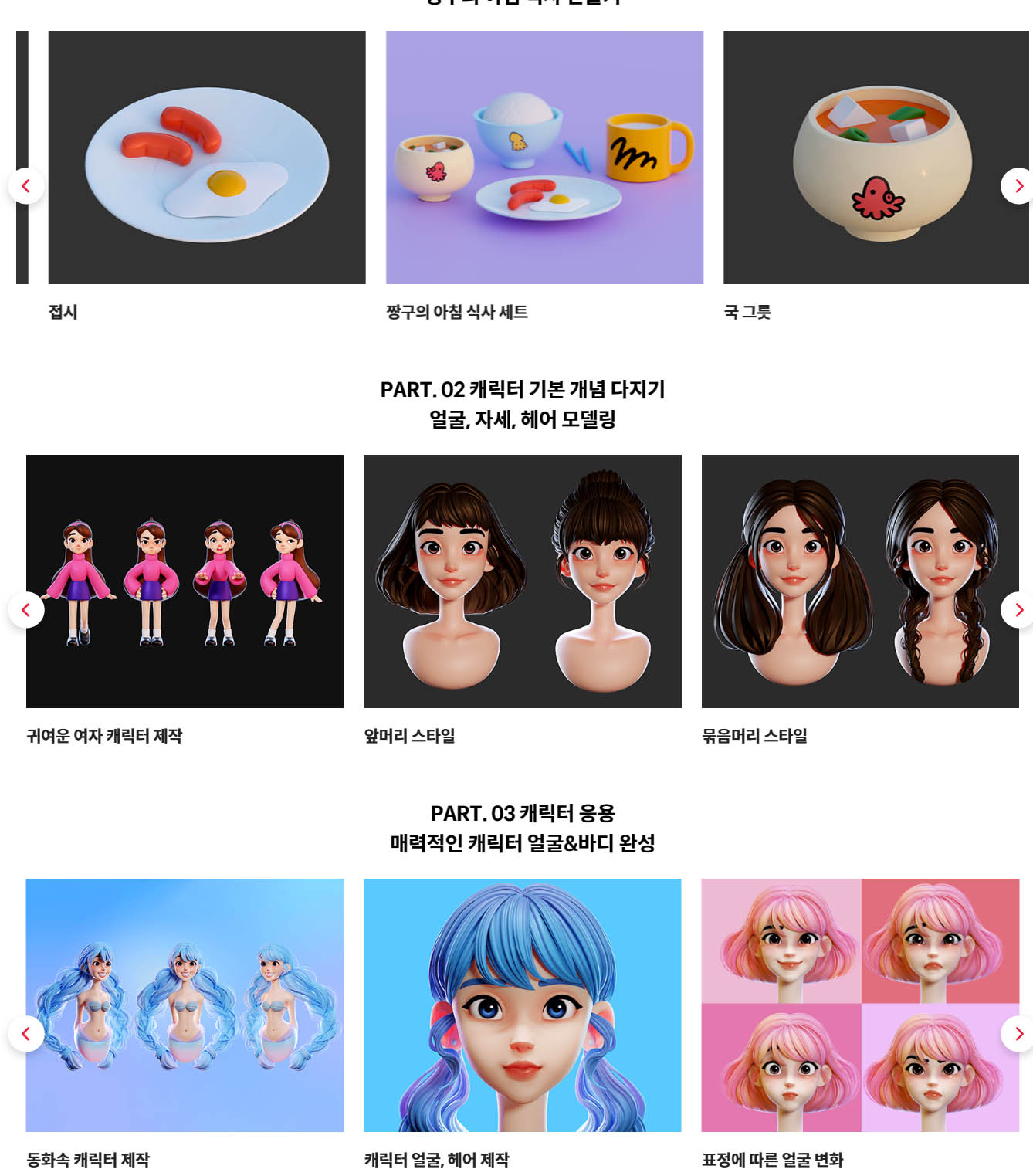Open the 접시 plate image
This screenshot has height=1176, width=1033.
click(207, 158)
